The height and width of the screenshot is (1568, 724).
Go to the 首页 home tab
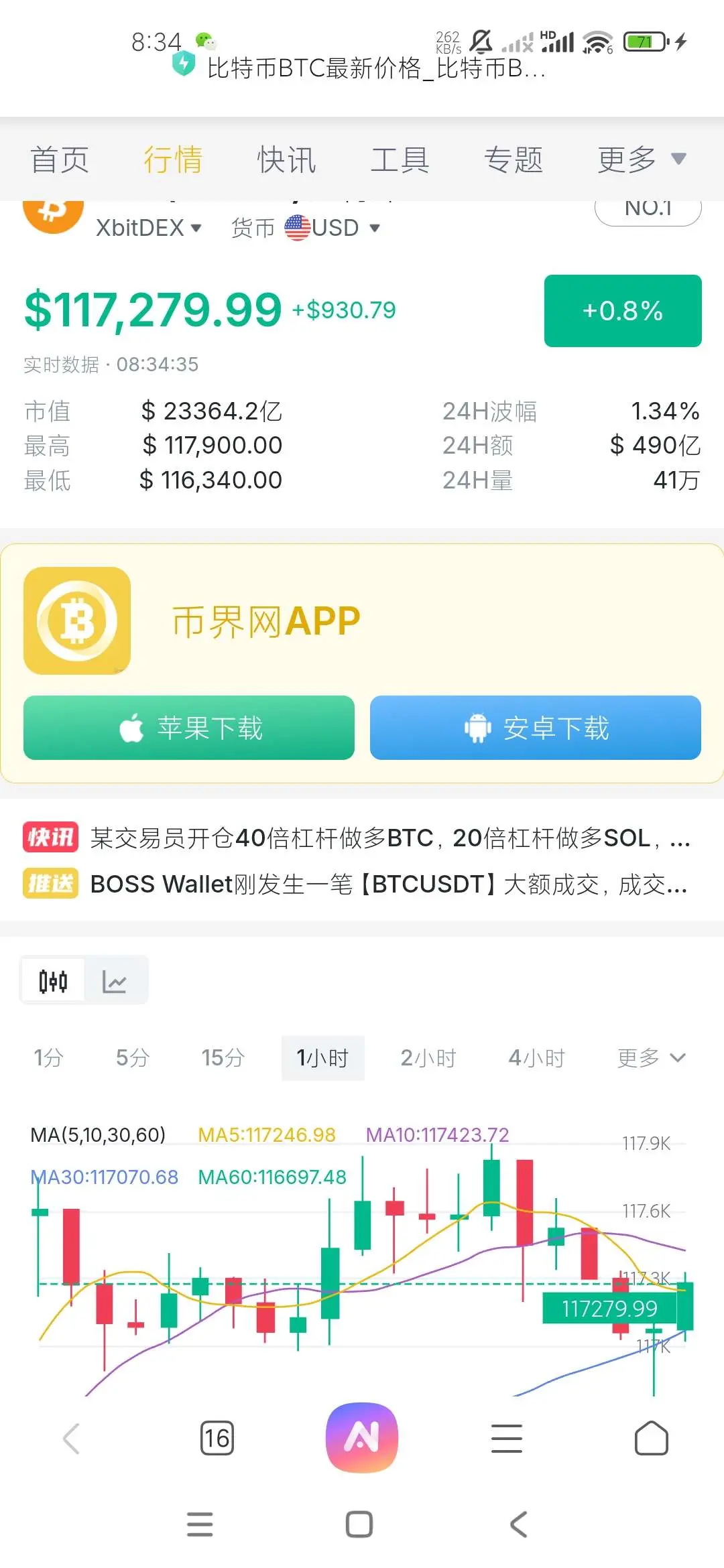pos(59,159)
